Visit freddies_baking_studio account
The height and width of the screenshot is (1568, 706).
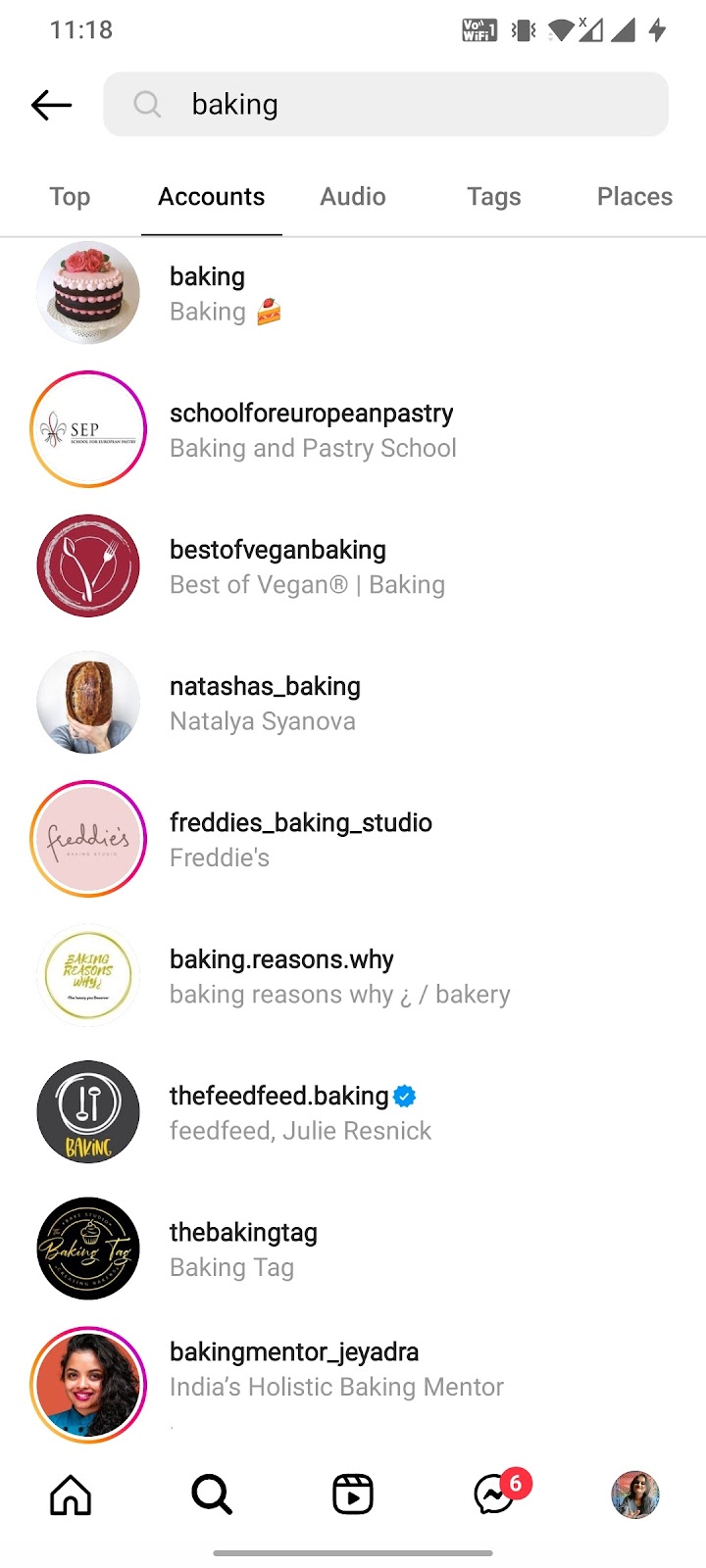pos(300,839)
